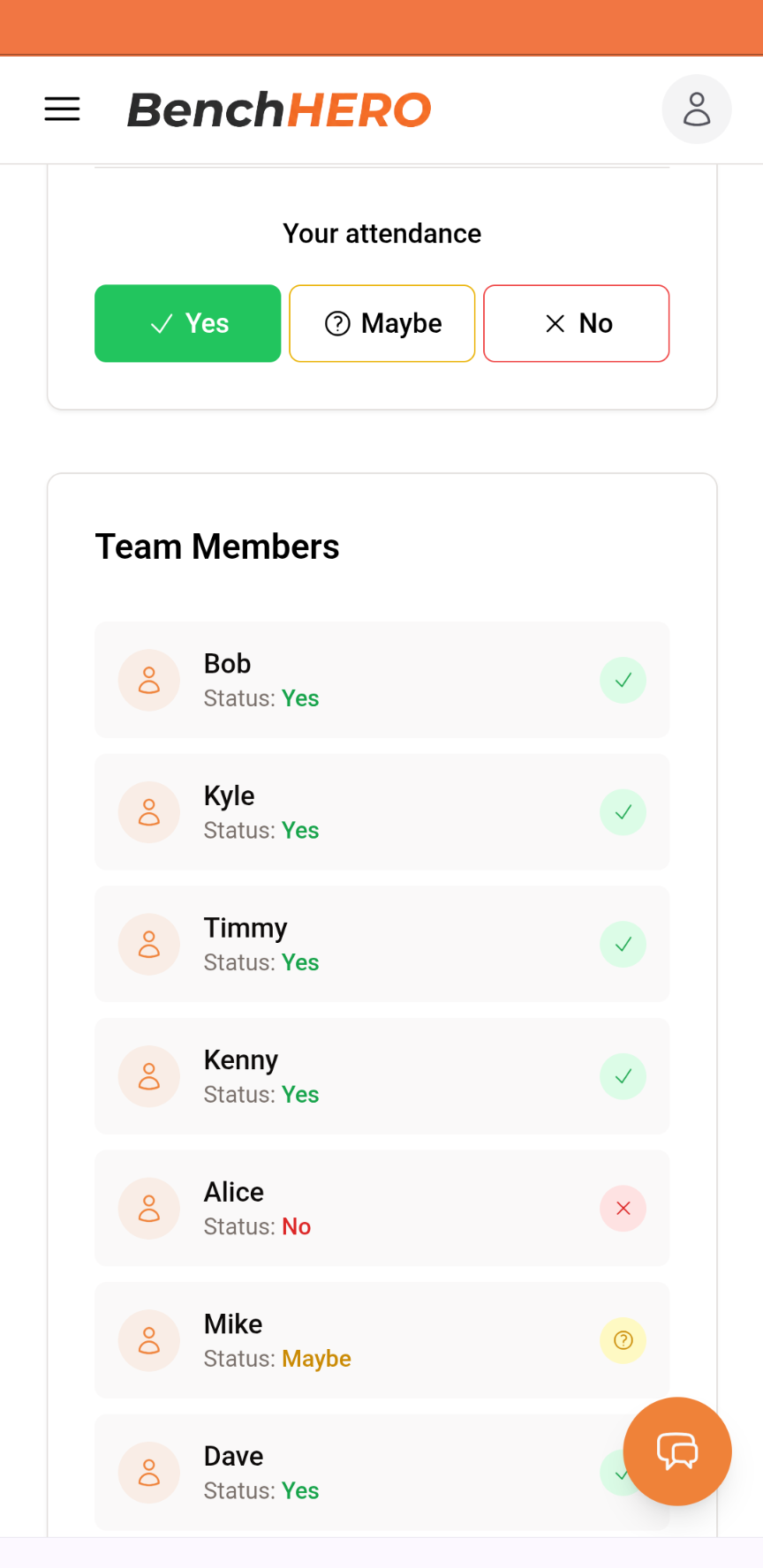
Task: Click Alice's avatar icon
Action: (148, 1208)
